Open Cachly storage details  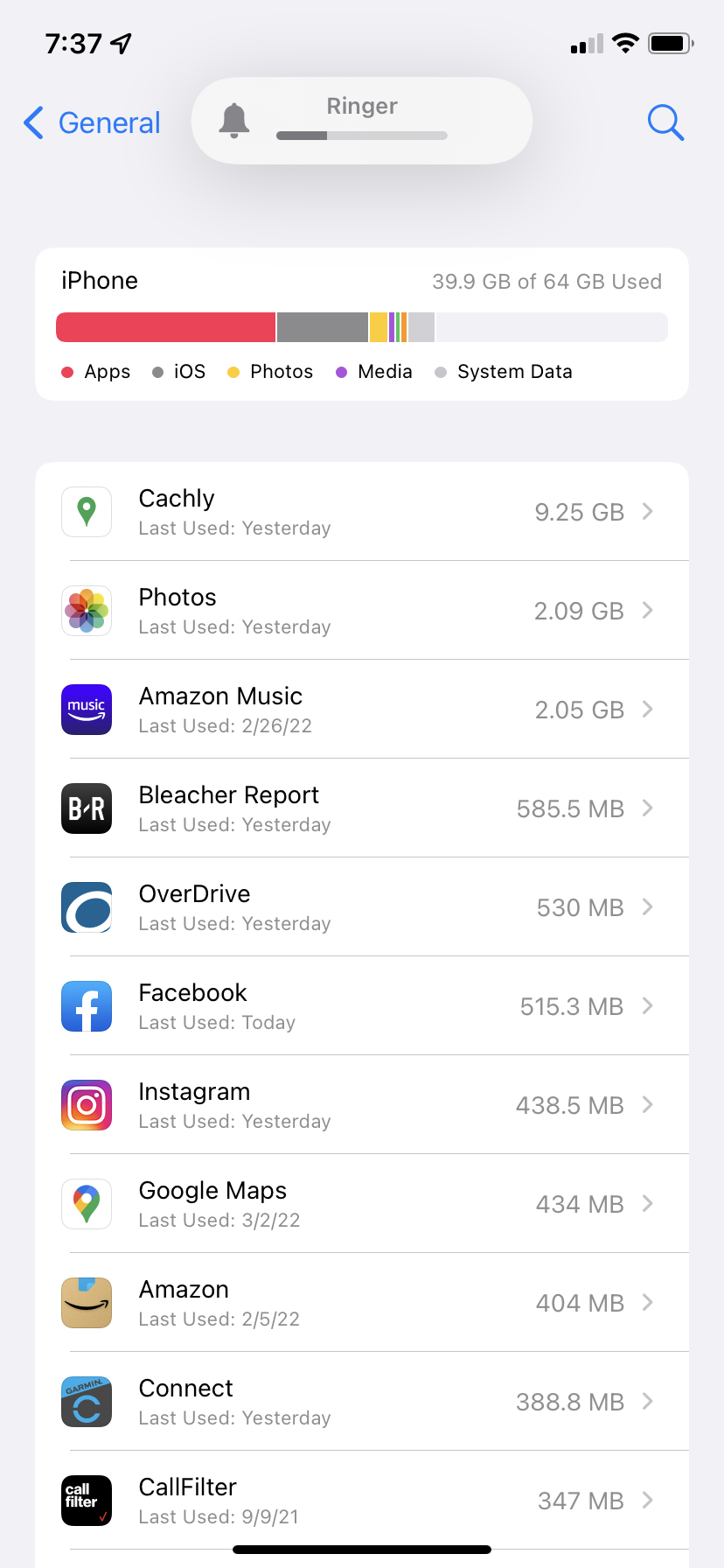362,512
